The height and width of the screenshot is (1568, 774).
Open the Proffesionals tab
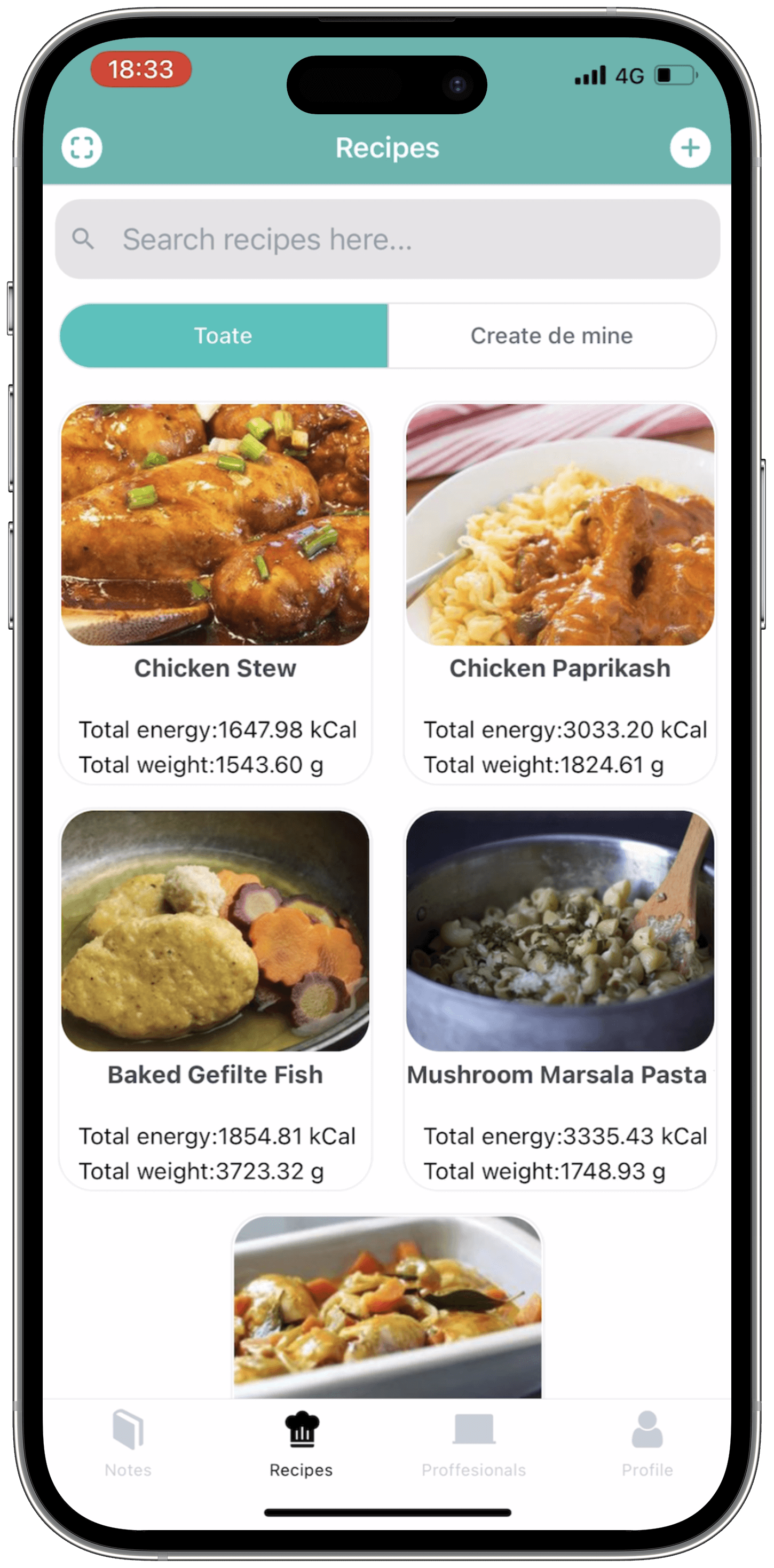point(473,1444)
